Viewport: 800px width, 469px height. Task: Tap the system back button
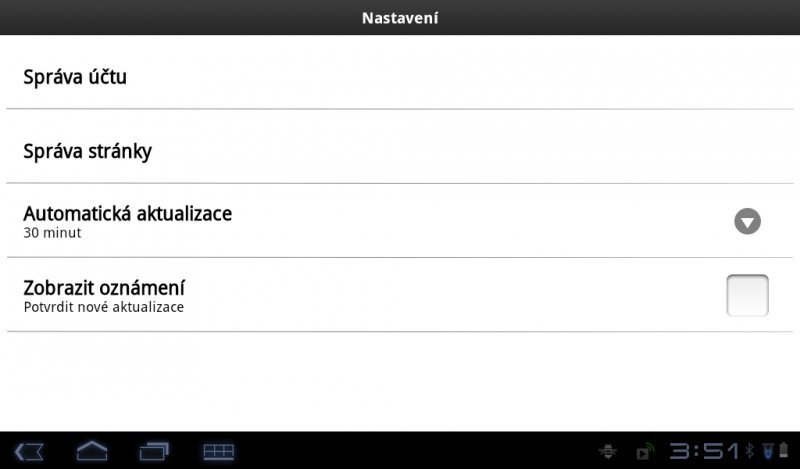30,451
